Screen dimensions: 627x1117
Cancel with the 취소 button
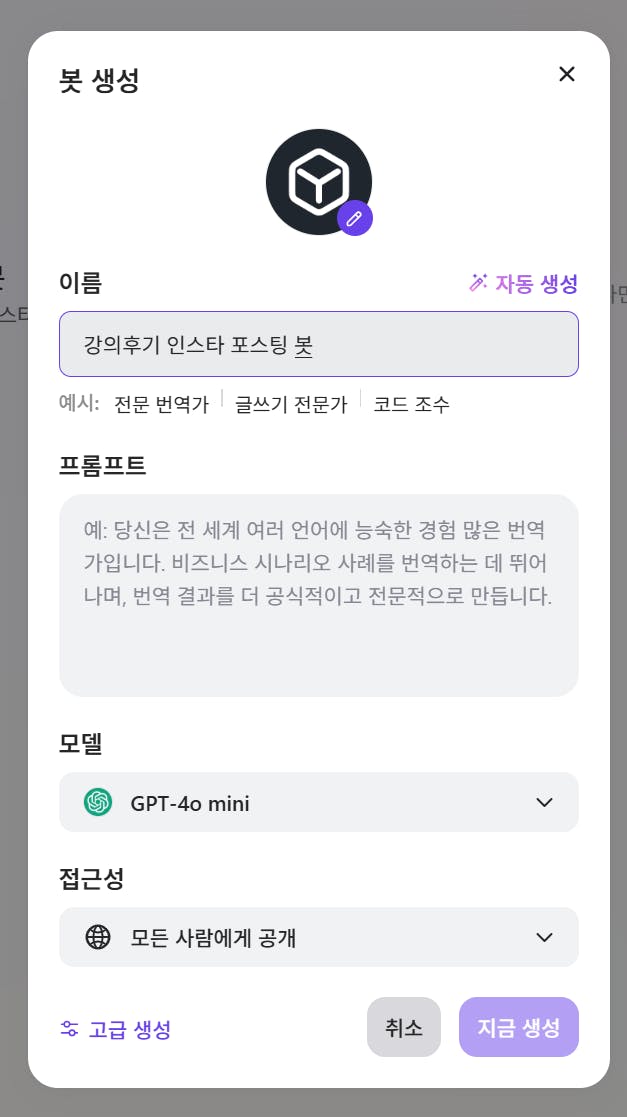[404, 1027]
